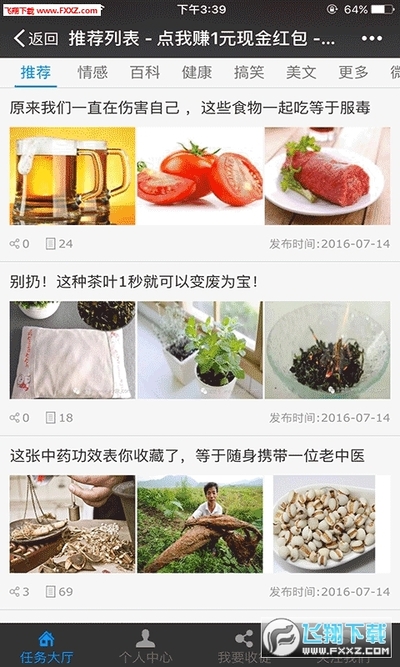Tap the 返回 back button

coord(36,39)
